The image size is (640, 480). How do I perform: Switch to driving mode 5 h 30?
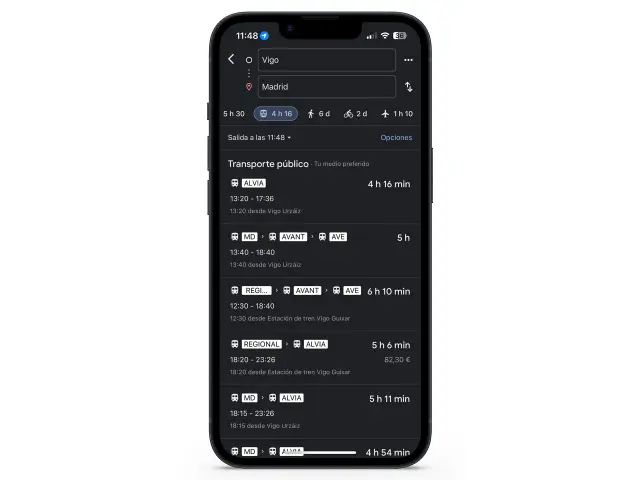(x=234, y=114)
